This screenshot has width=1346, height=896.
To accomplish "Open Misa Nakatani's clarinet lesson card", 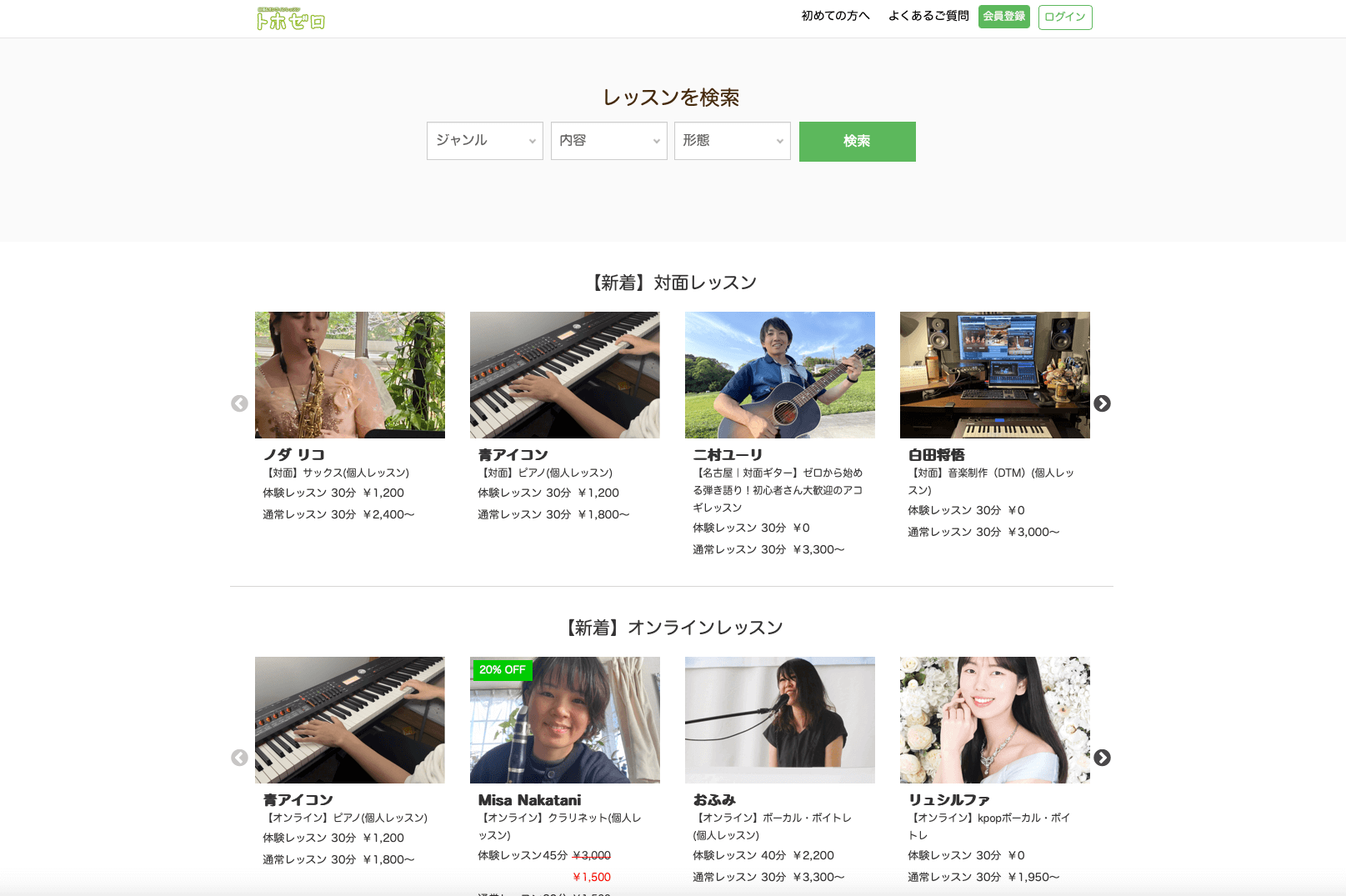I will click(564, 720).
